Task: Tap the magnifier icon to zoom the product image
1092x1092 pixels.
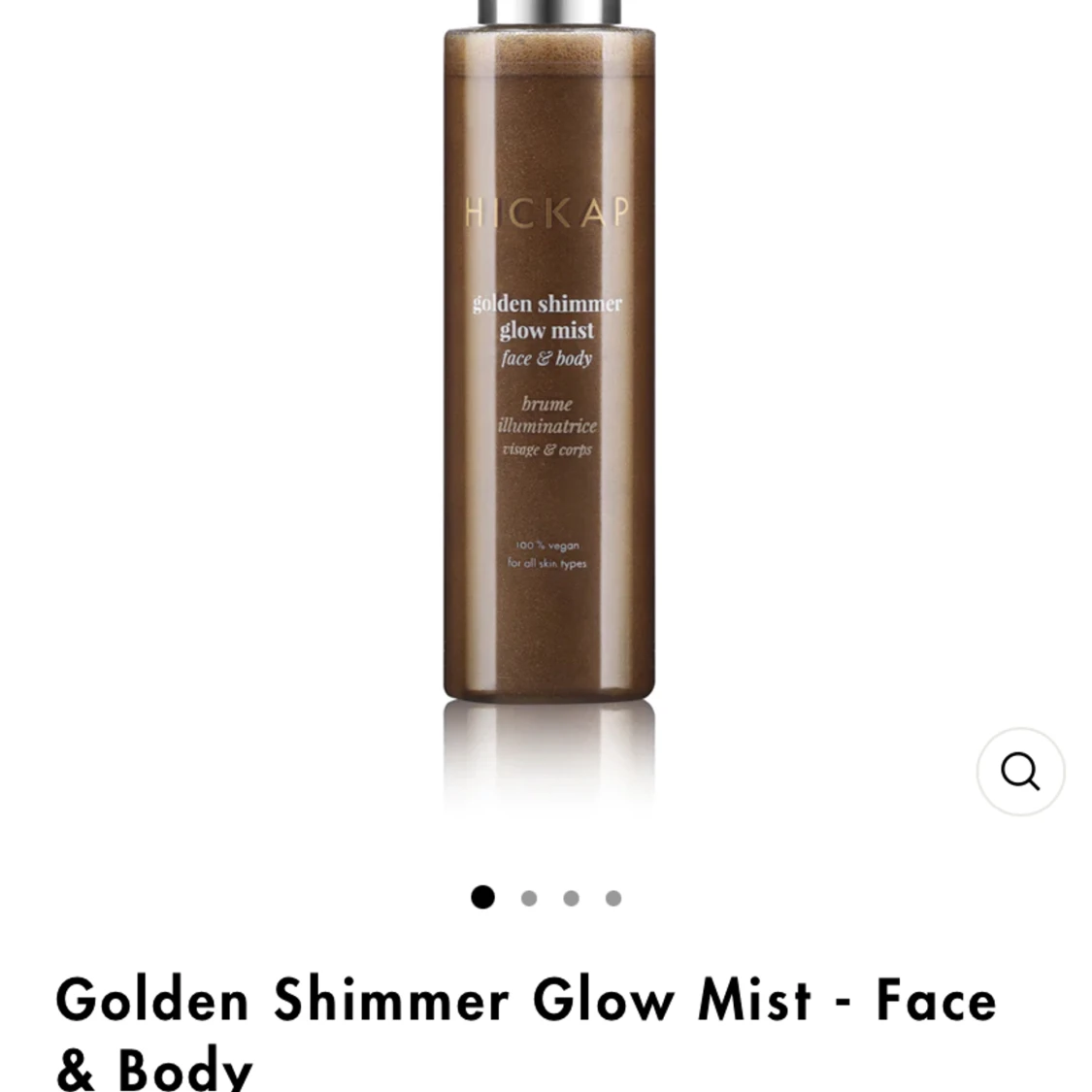Action: point(1020,772)
